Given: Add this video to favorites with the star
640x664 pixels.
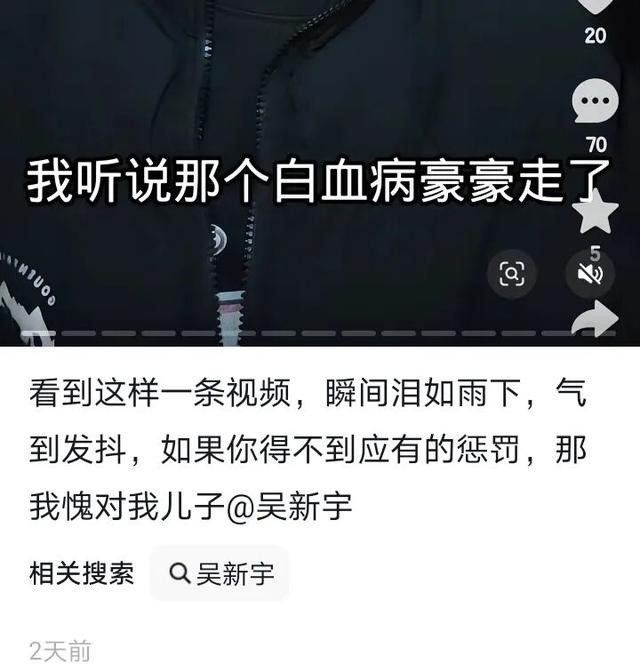Looking at the screenshot, I should [597, 213].
